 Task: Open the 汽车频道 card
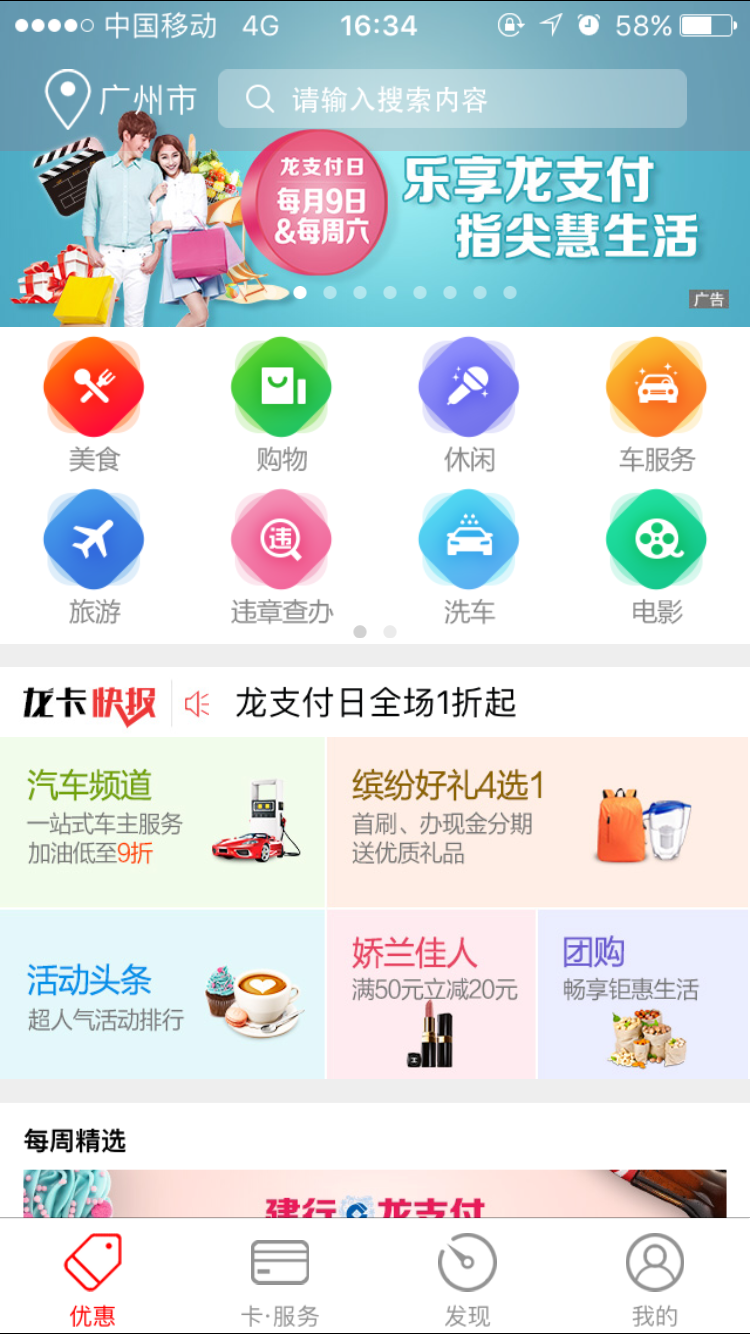162,822
